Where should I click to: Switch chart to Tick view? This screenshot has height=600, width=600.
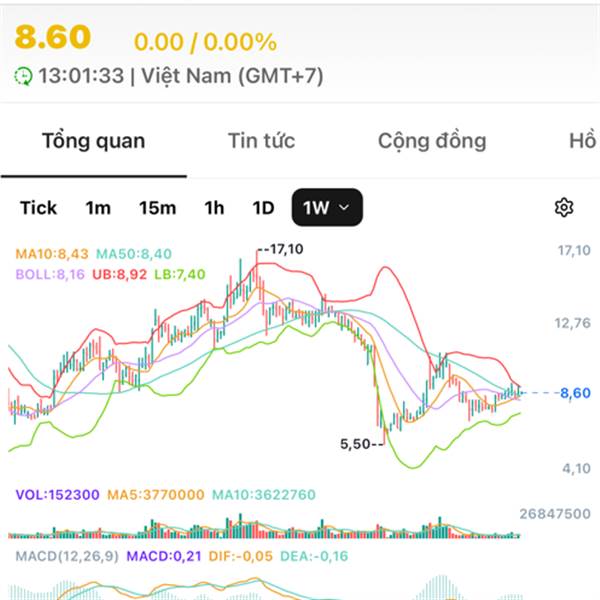(38, 208)
